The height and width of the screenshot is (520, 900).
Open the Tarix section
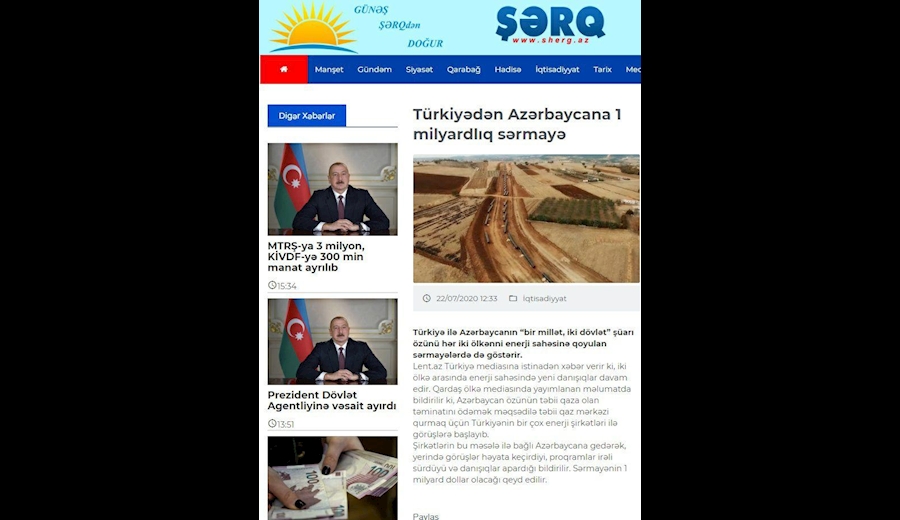602,69
